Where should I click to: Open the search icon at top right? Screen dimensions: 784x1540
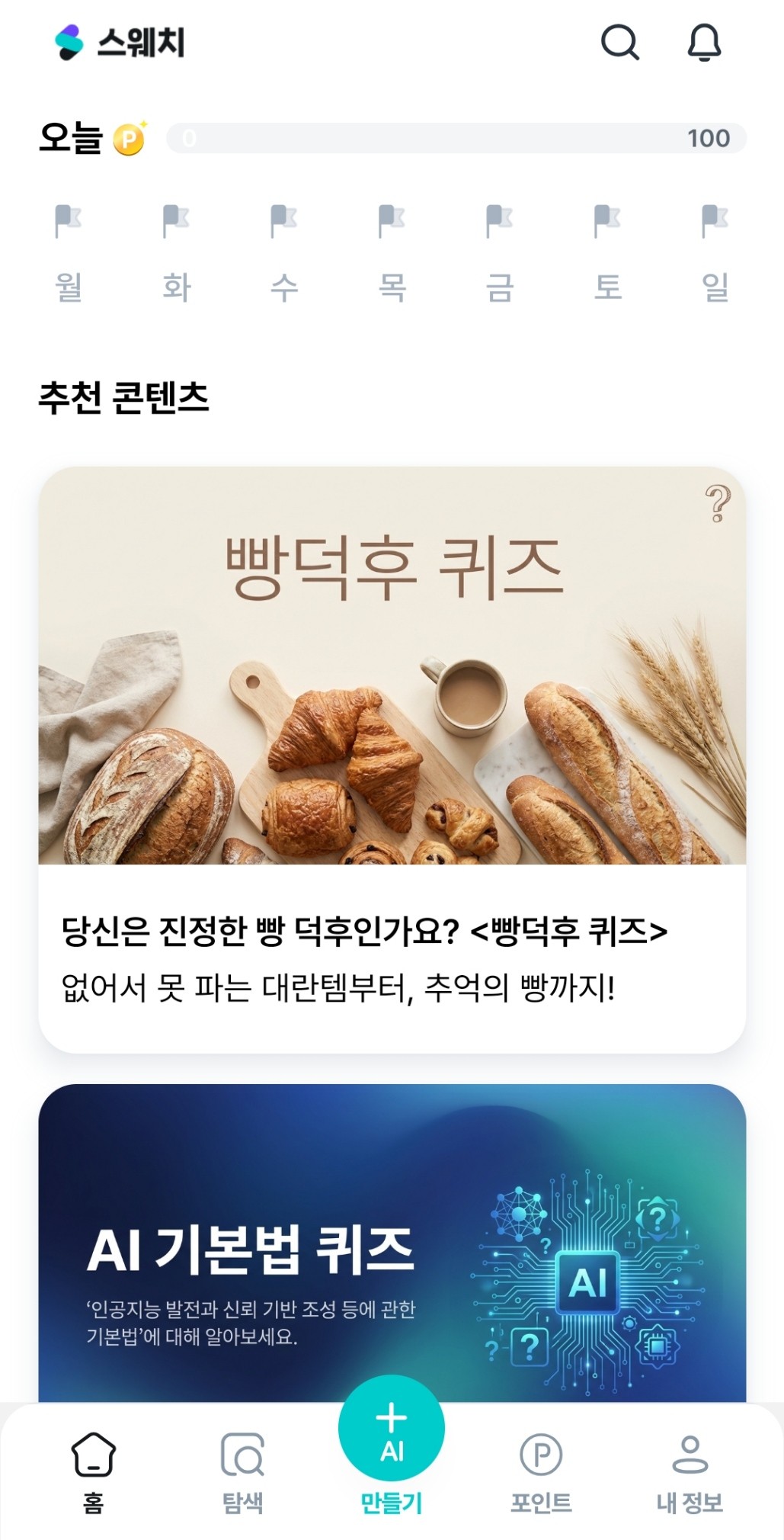pos(621,43)
